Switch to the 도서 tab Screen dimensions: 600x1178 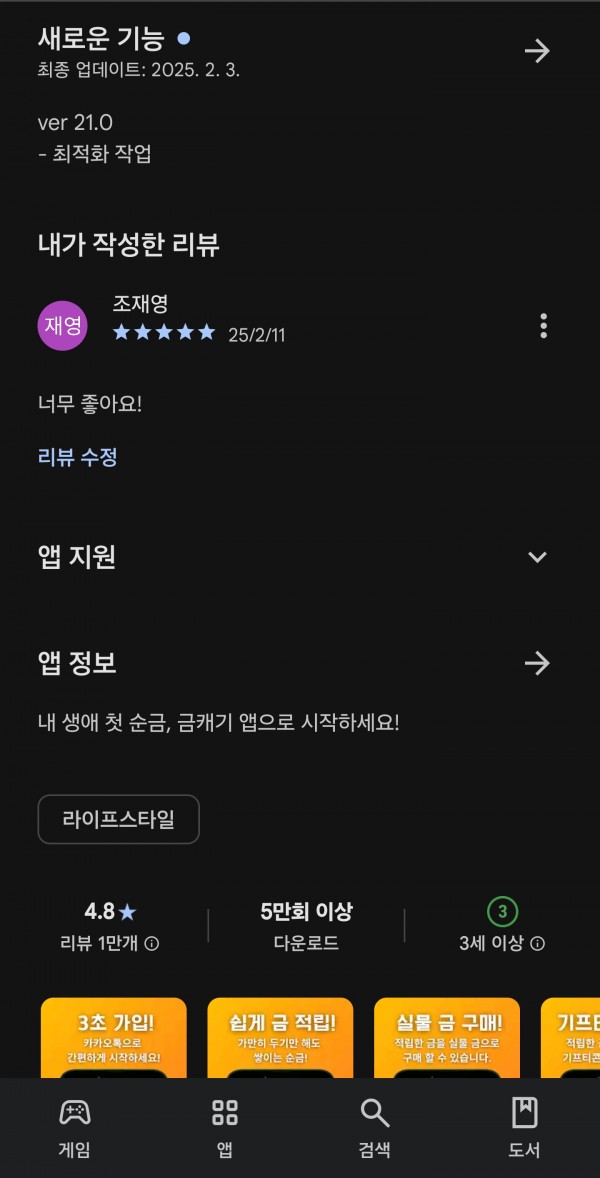point(524,1127)
